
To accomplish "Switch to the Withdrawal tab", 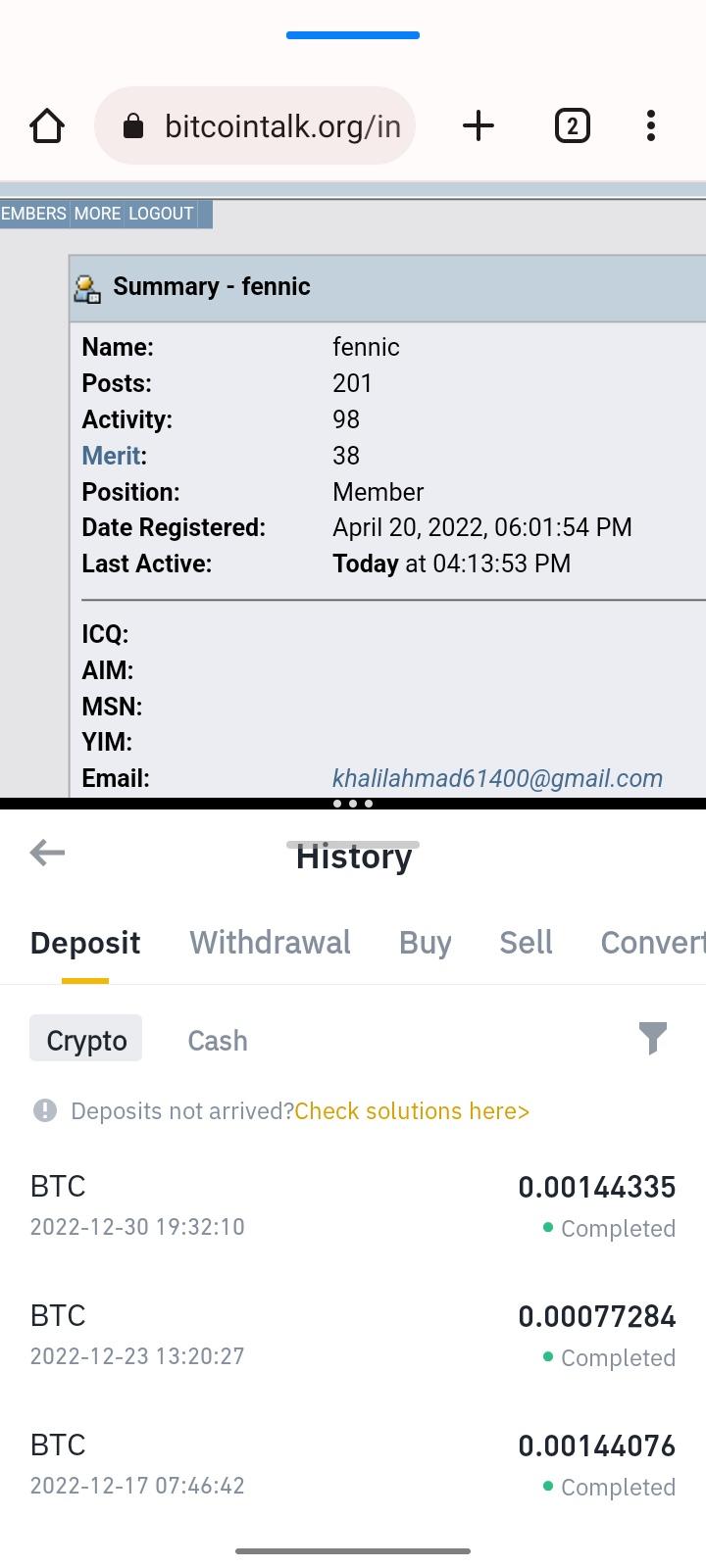I will pos(270,943).
